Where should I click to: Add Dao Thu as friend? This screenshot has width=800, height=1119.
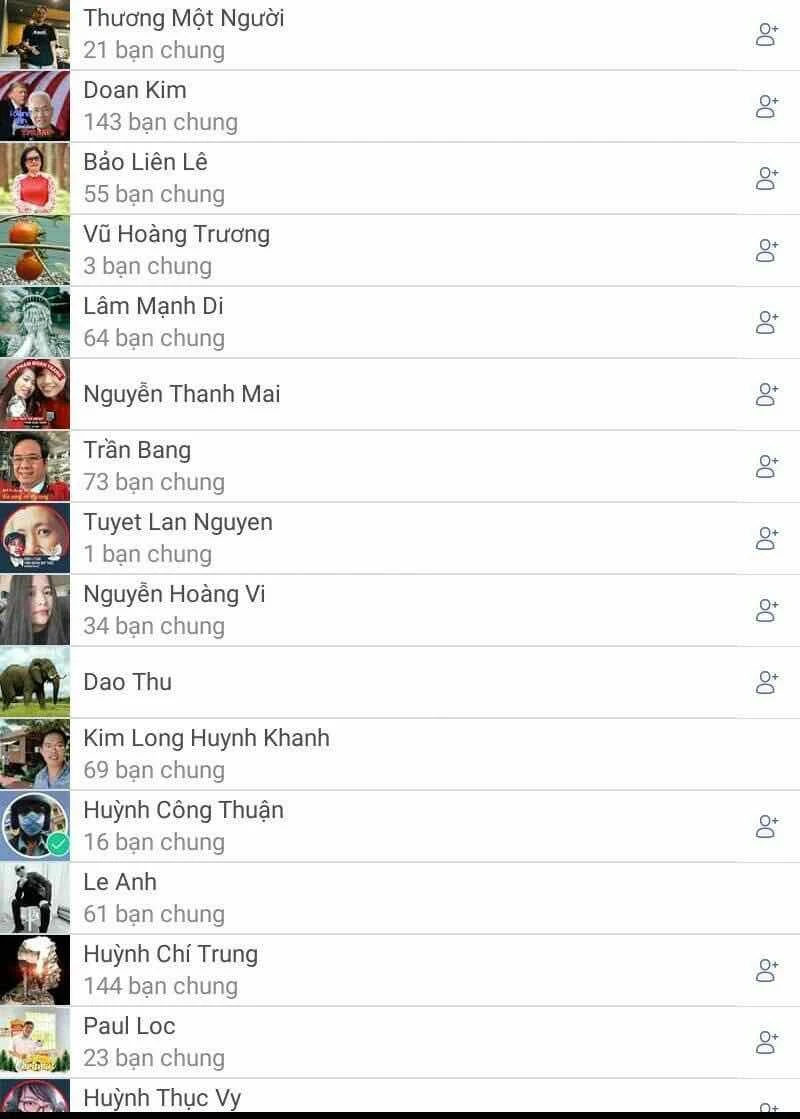(x=767, y=683)
